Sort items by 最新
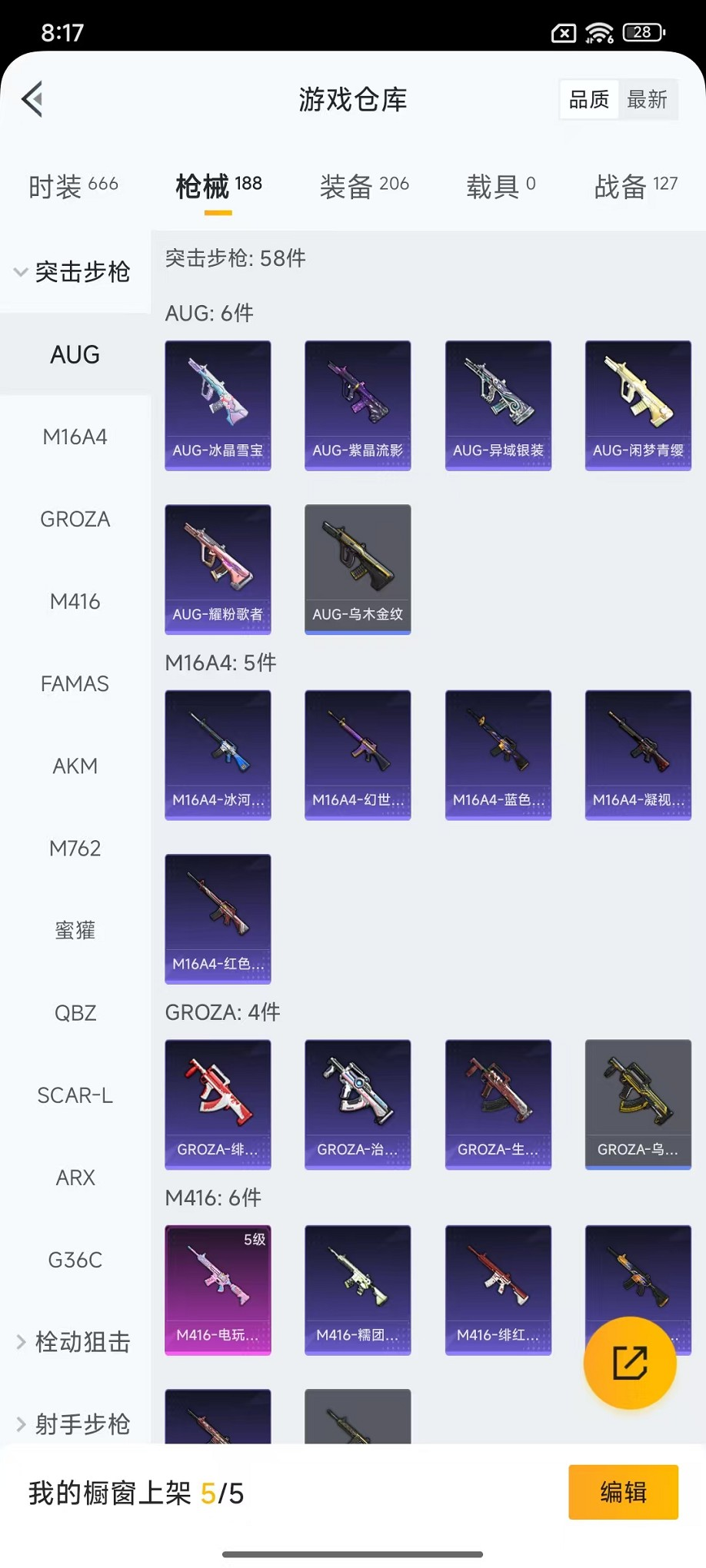Screen dimensions: 706x1568 point(647,99)
